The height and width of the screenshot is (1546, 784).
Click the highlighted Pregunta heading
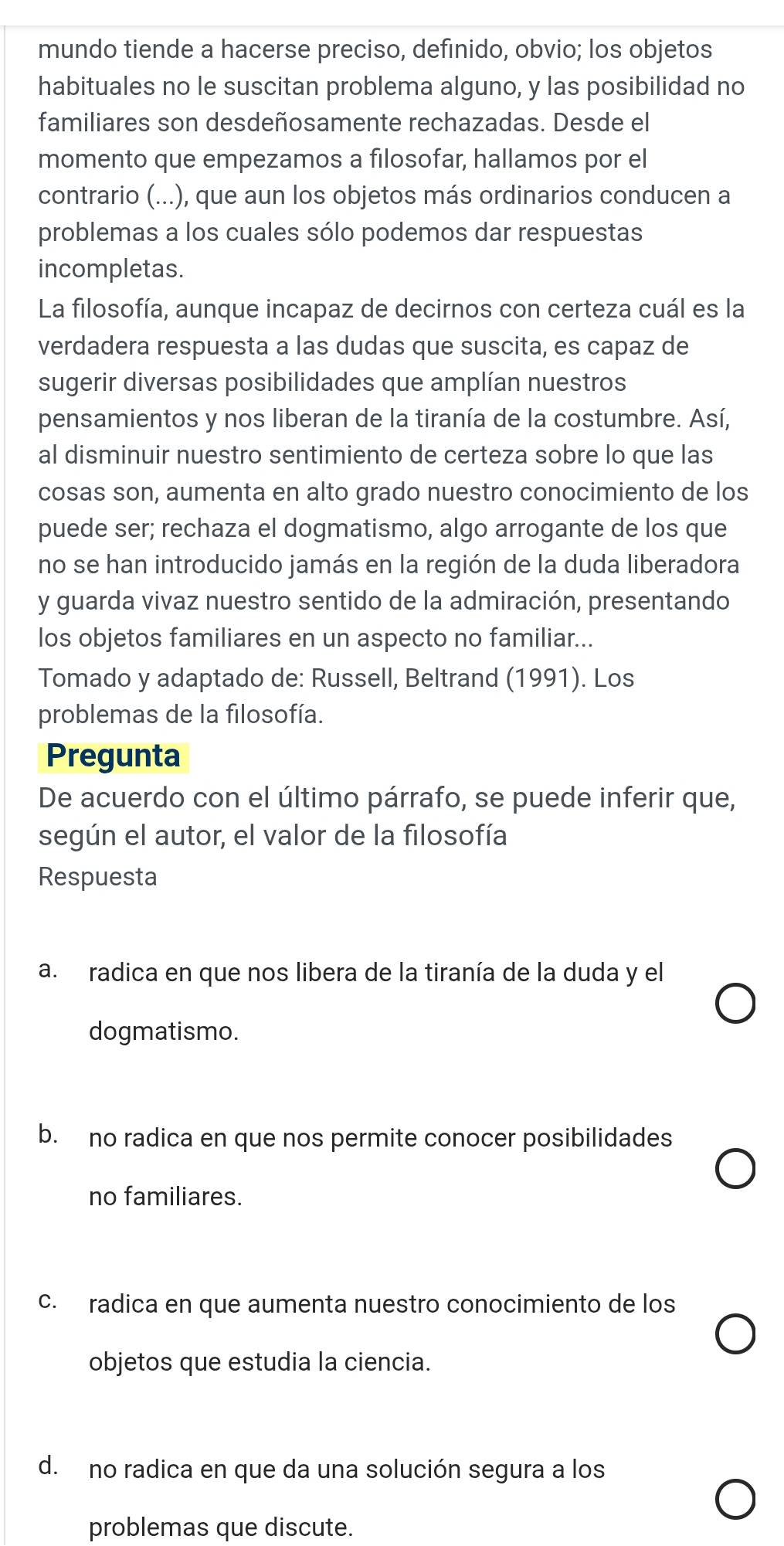pos(113,756)
